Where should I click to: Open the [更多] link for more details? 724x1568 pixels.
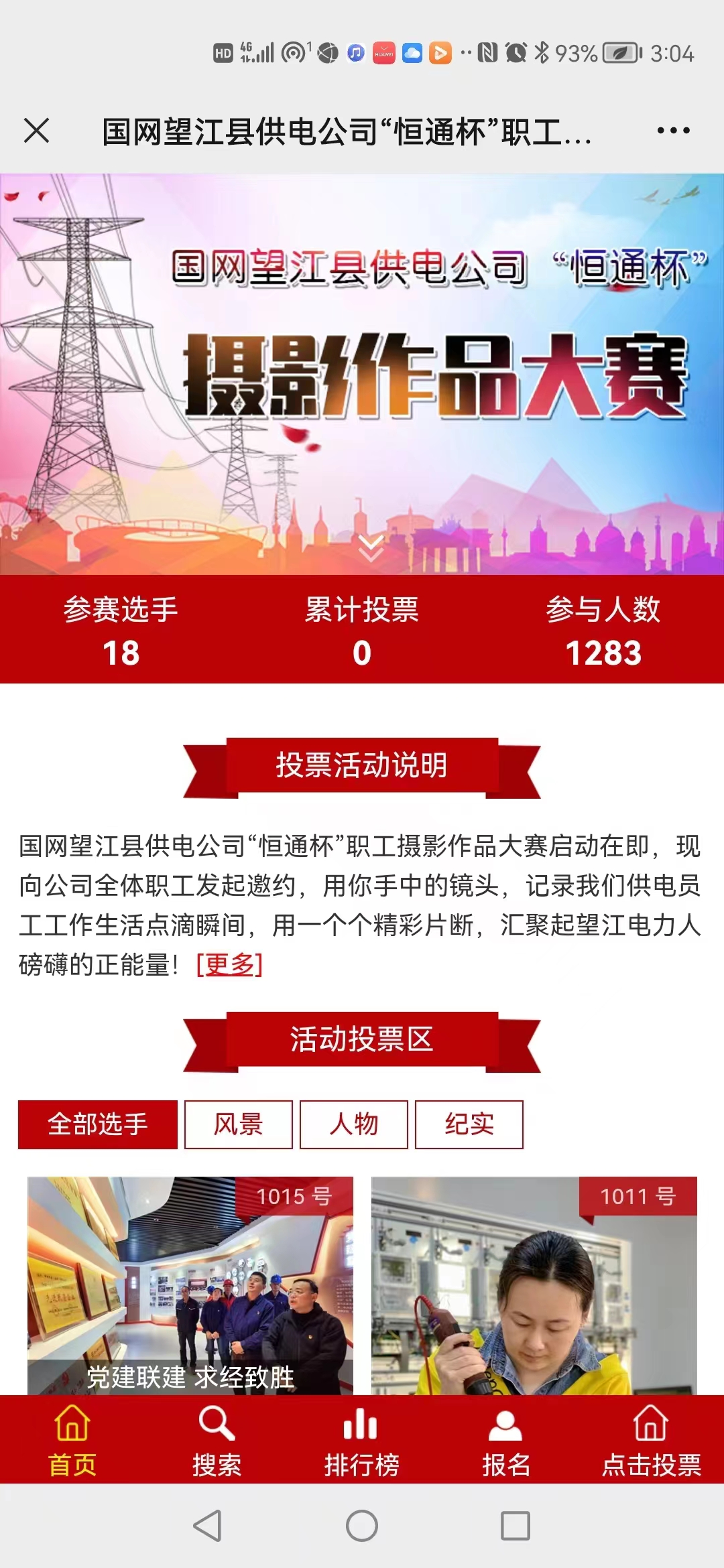pyautogui.click(x=229, y=965)
